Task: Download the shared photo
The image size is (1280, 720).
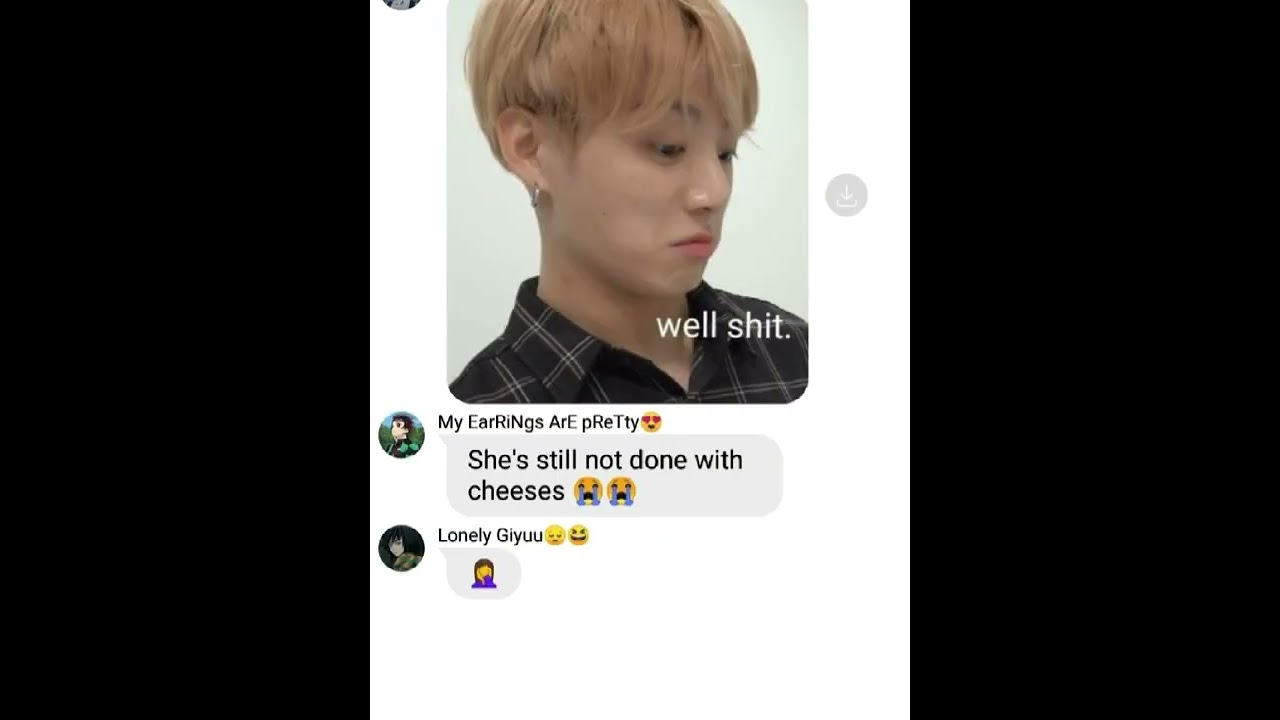Action: click(x=846, y=195)
